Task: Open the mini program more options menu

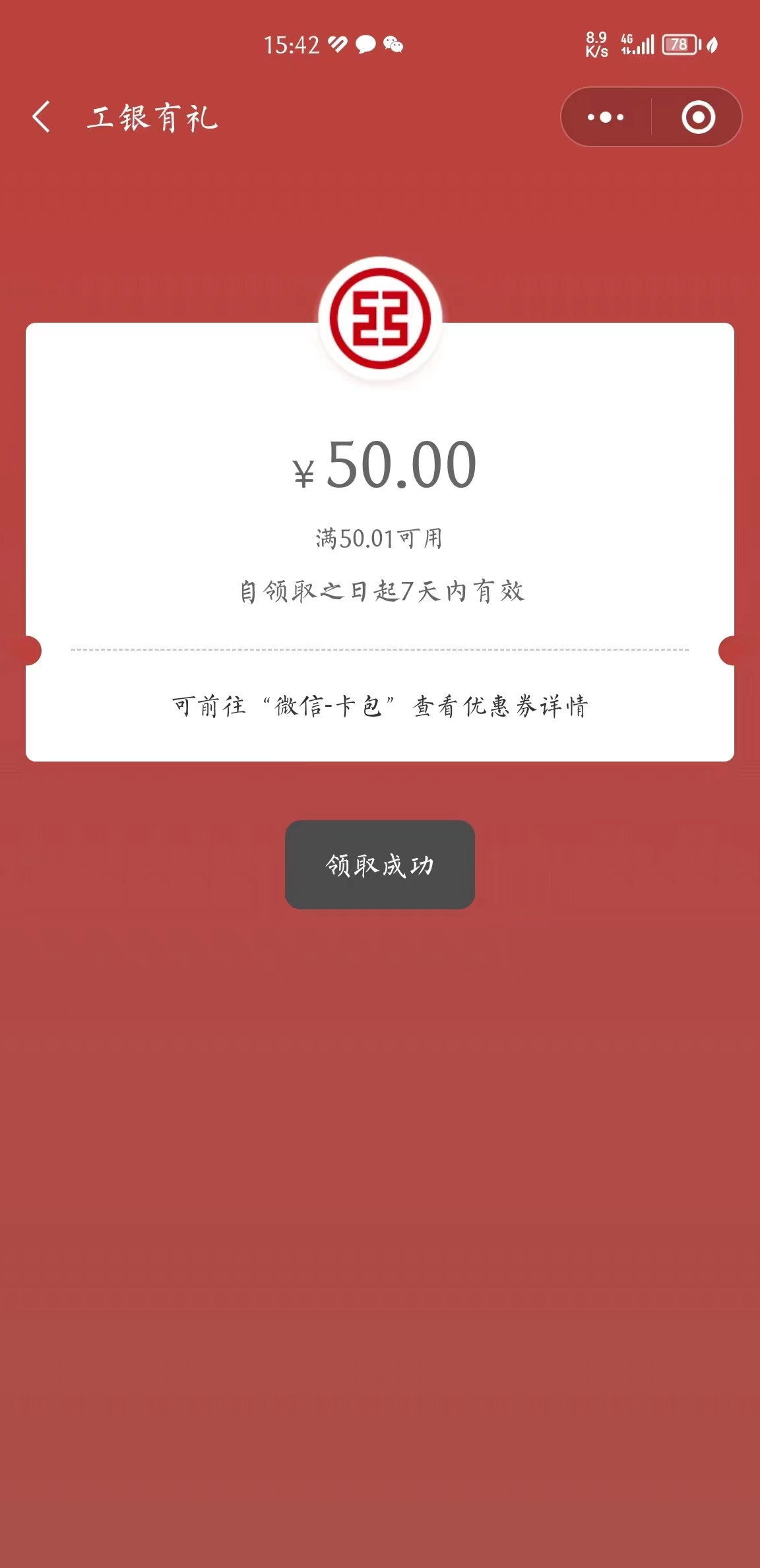Action: point(606,117)
